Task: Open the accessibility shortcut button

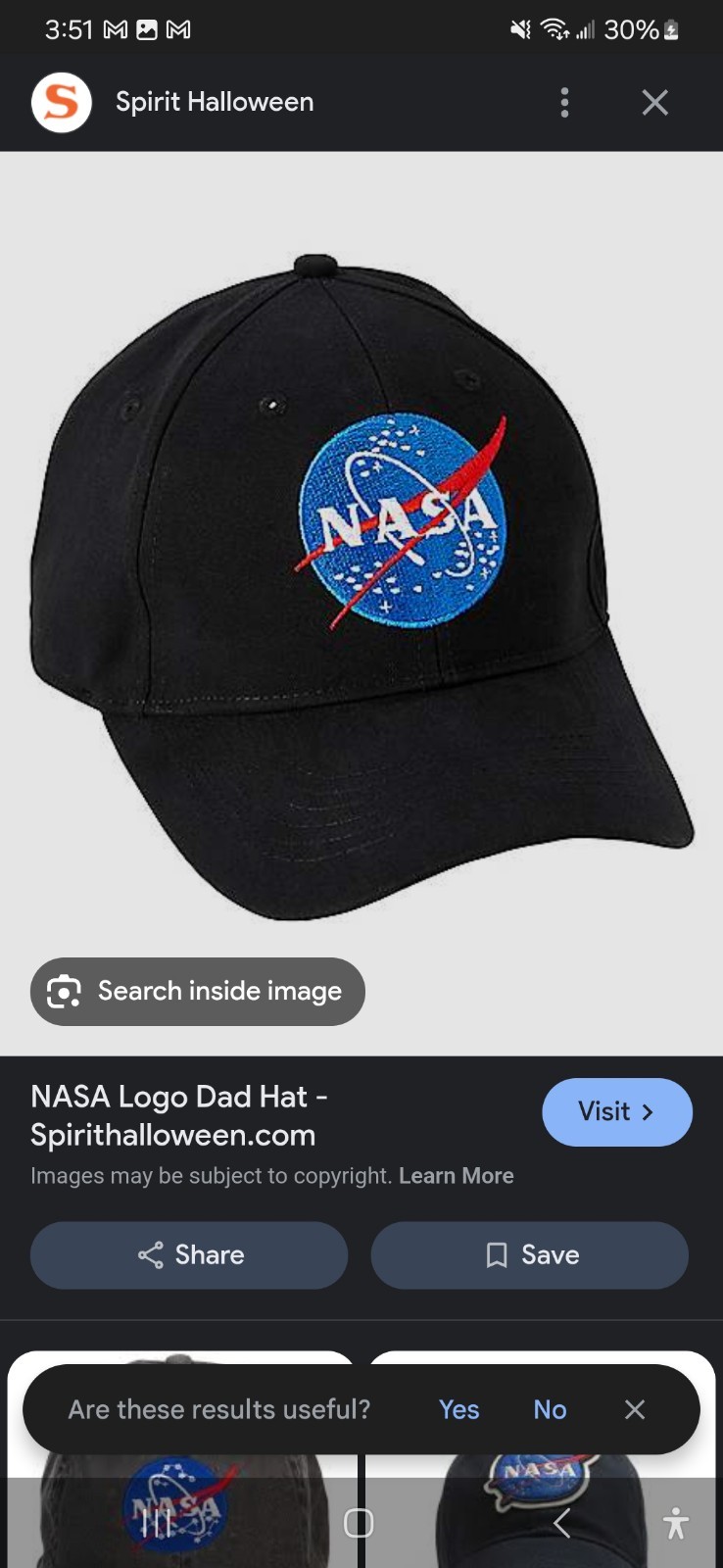Action: 675,1523
